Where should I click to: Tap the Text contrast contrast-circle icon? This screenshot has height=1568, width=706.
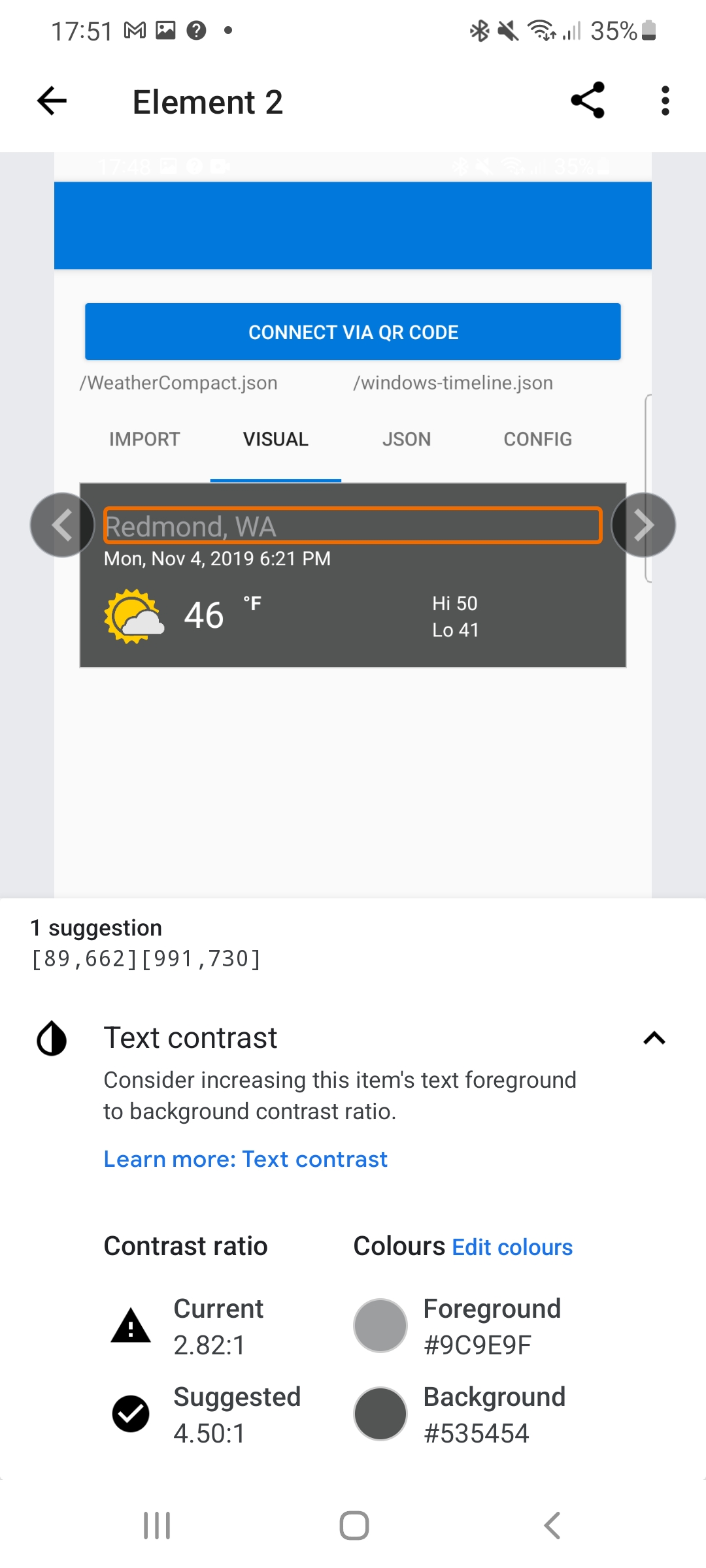[x=51, y=1038]
